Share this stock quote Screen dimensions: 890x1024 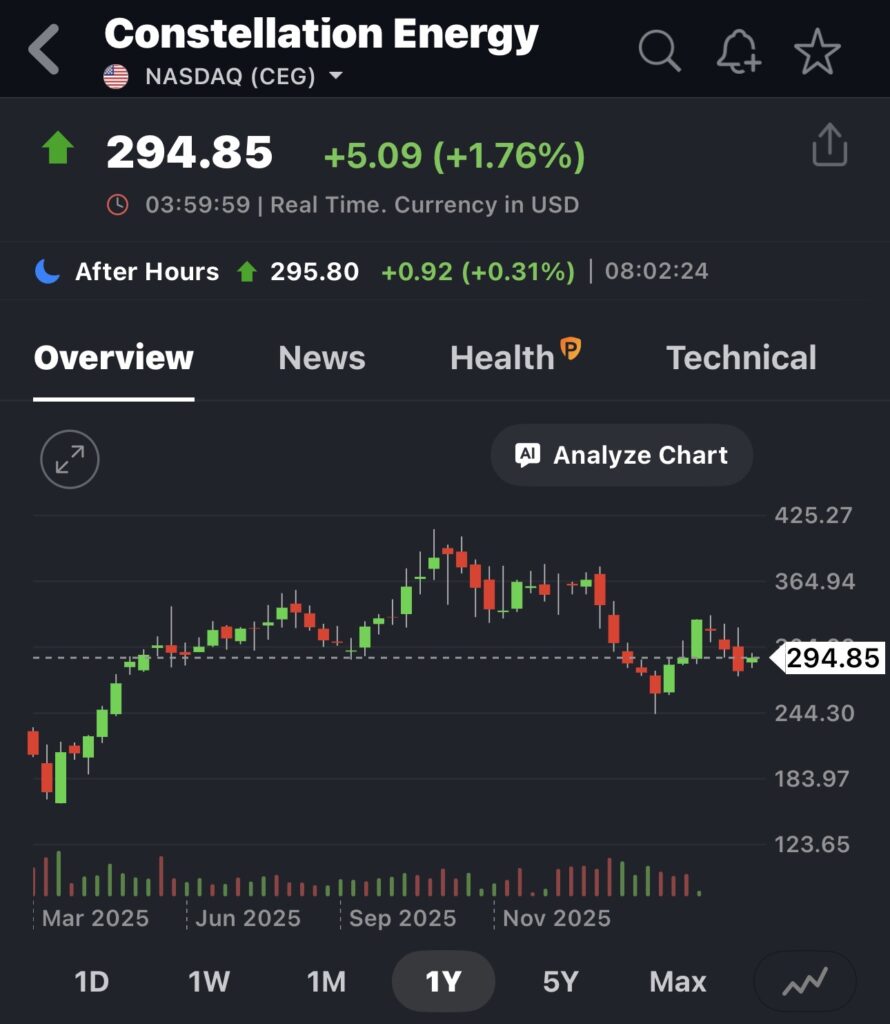pyautogui.click(x=829, y=146)
